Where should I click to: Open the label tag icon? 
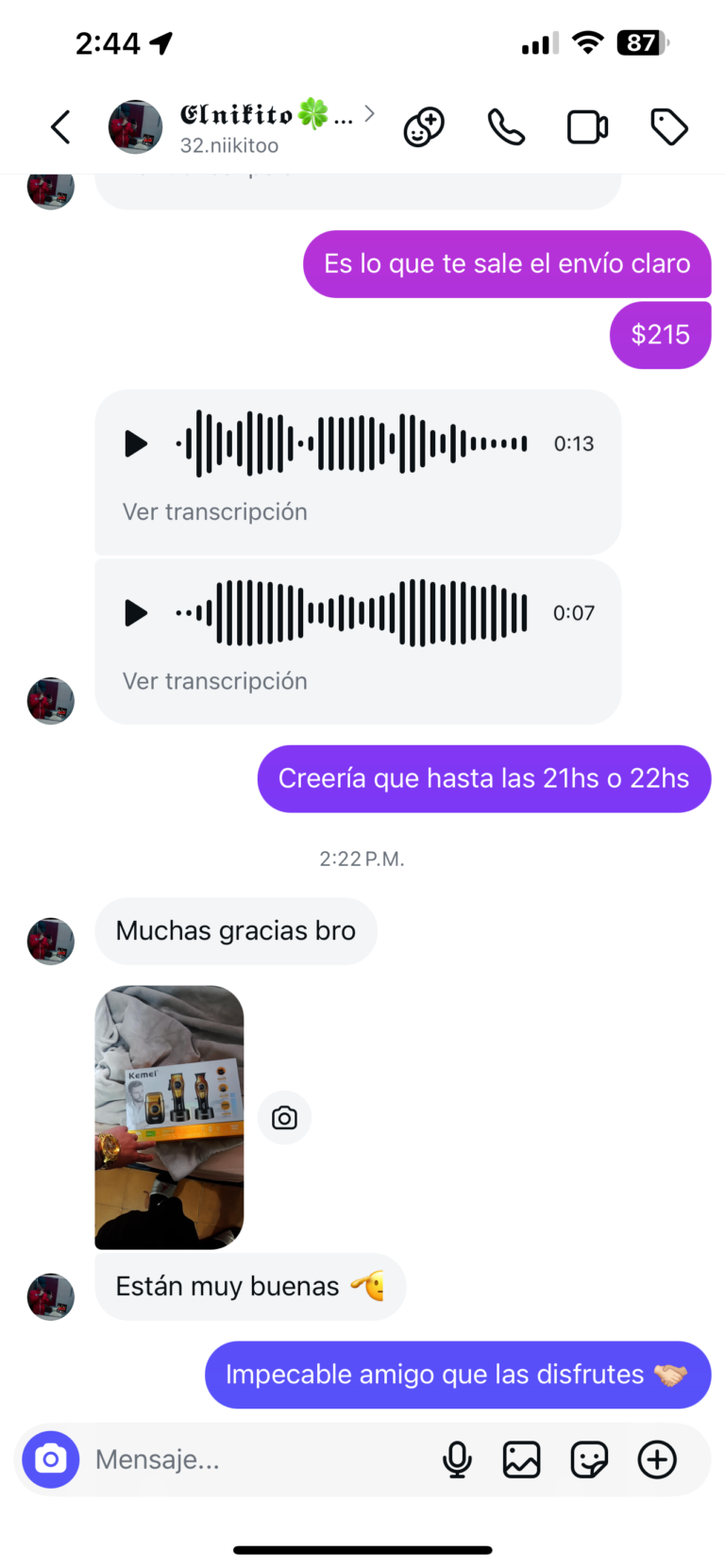669,126
